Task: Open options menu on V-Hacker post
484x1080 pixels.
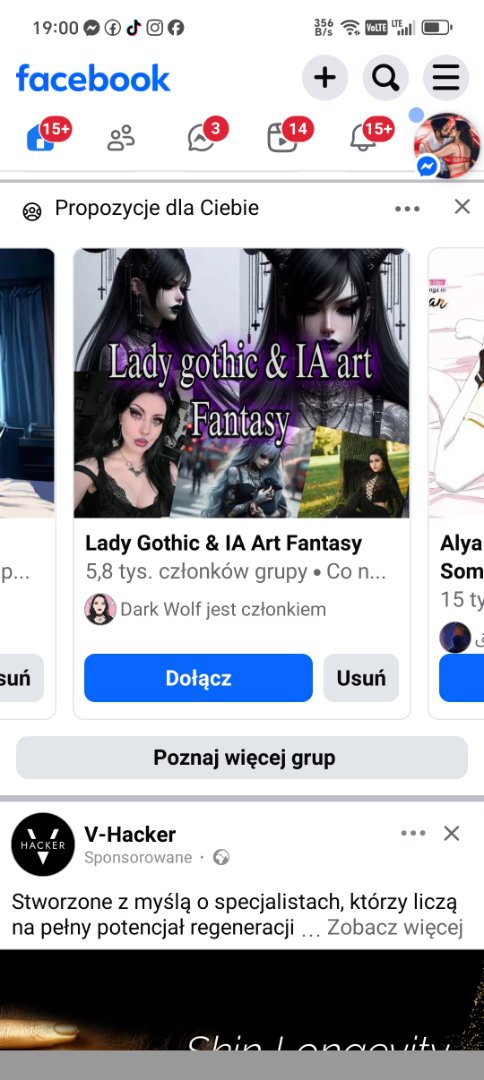Action: [413, 833]
